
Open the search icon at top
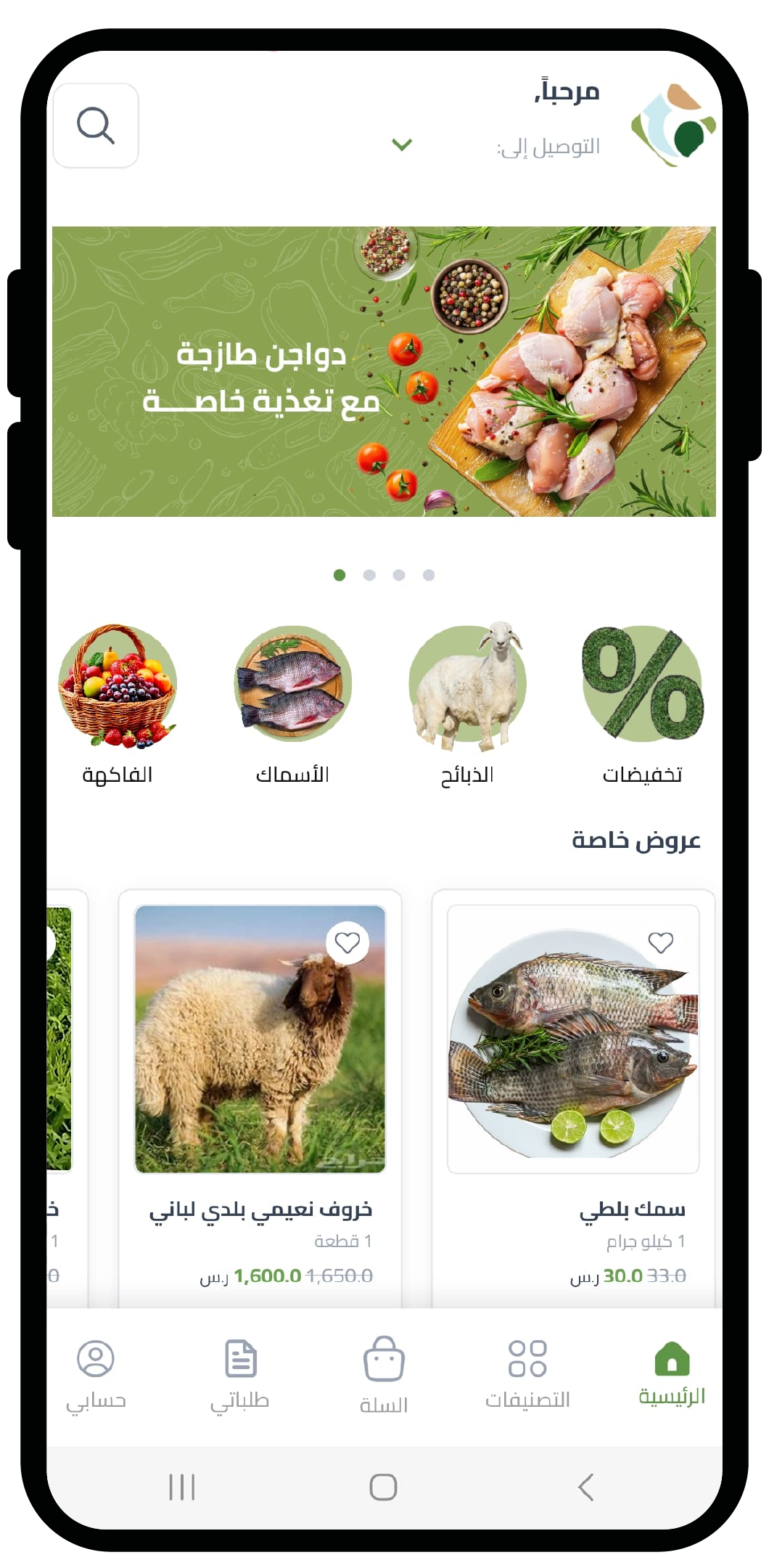coord(95,127)
